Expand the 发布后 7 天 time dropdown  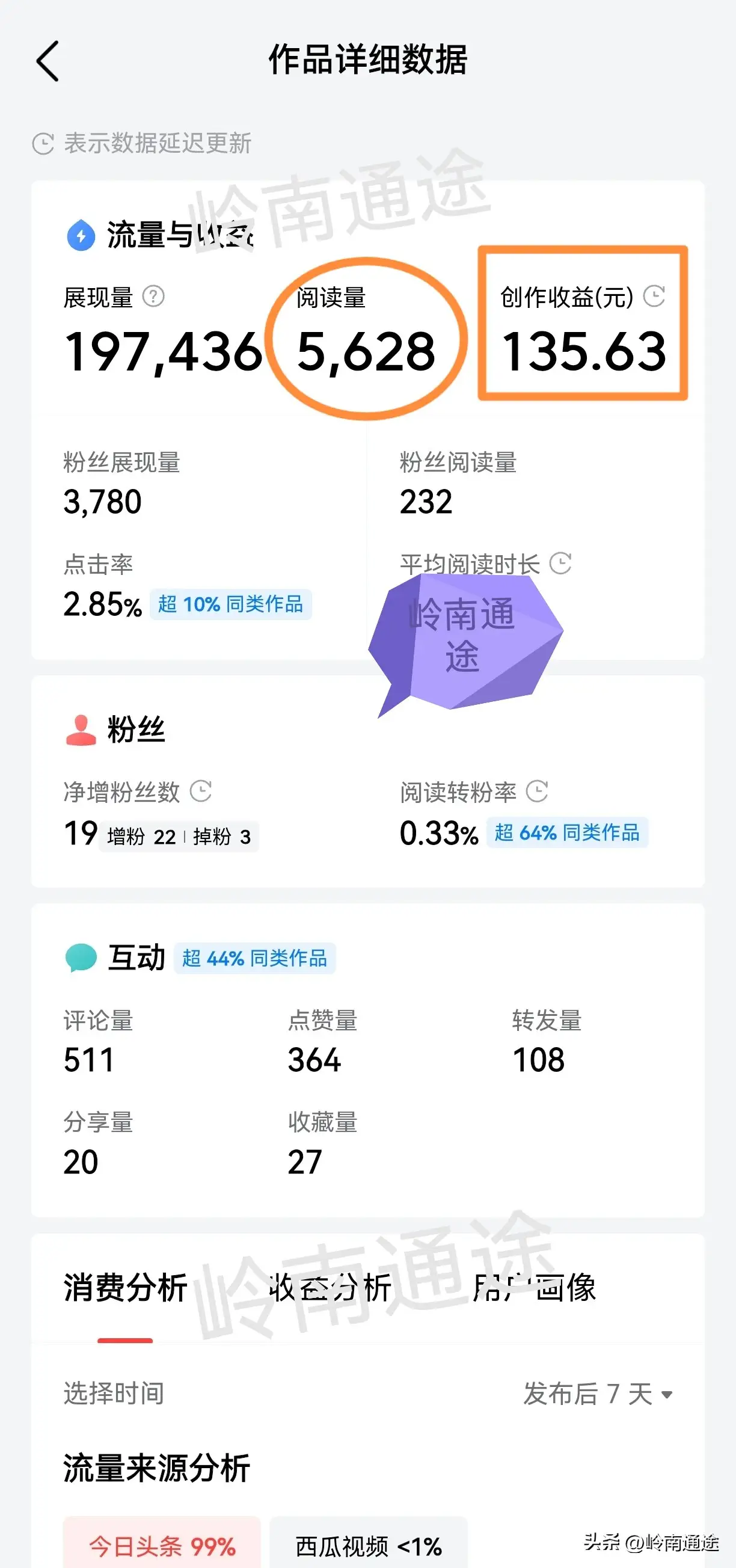coord(597,1394)
